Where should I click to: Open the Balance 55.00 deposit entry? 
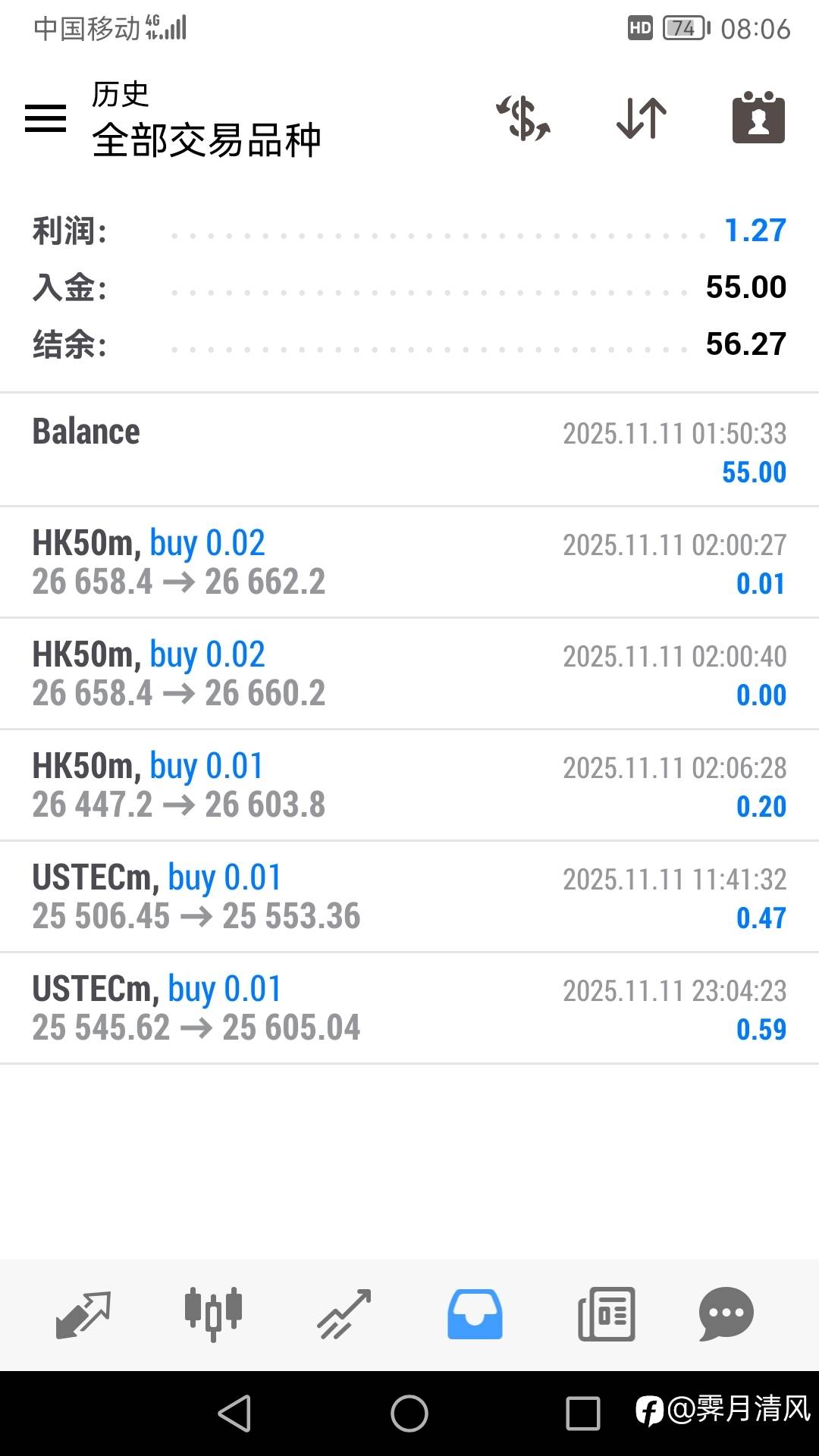[409, 450]
